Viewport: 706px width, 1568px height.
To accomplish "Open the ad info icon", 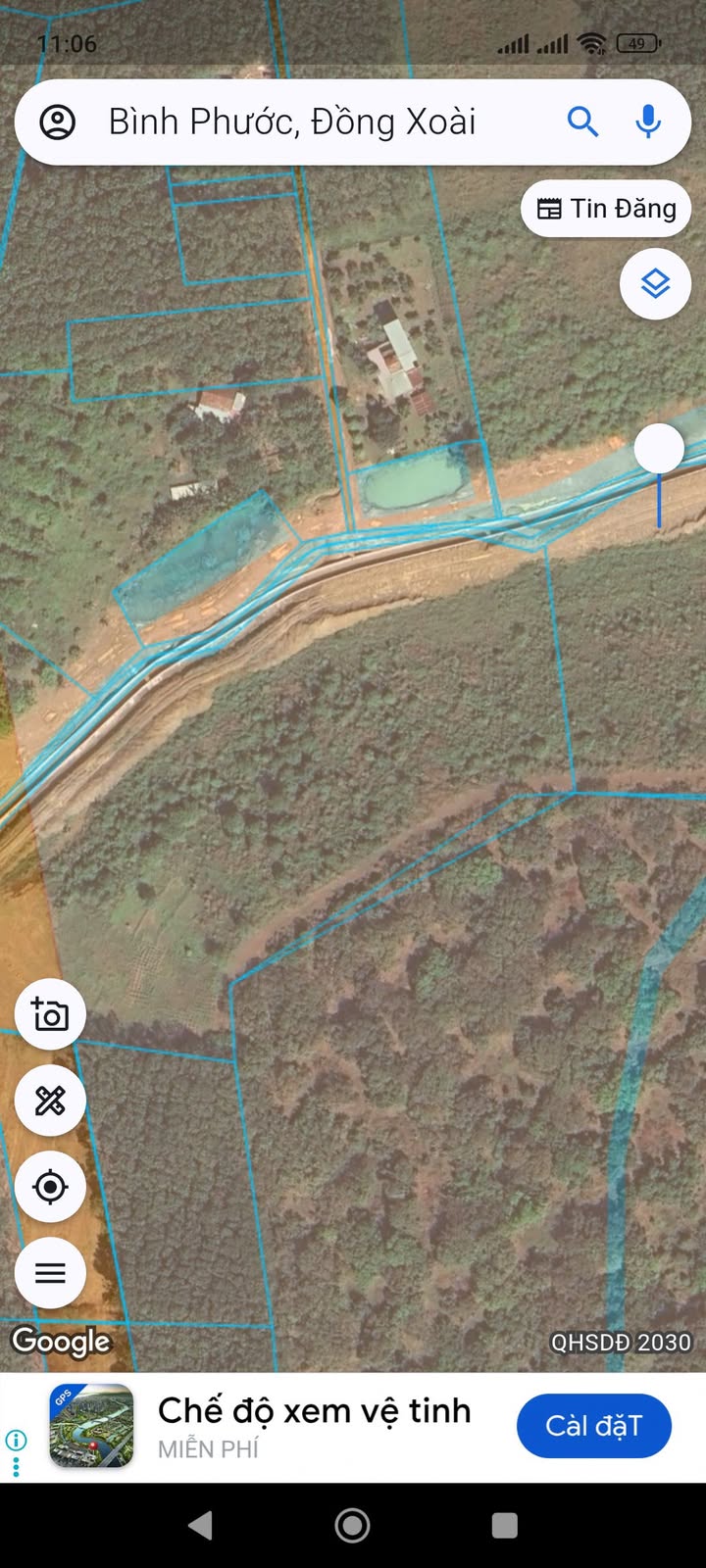I will (x=16, y=1440).
